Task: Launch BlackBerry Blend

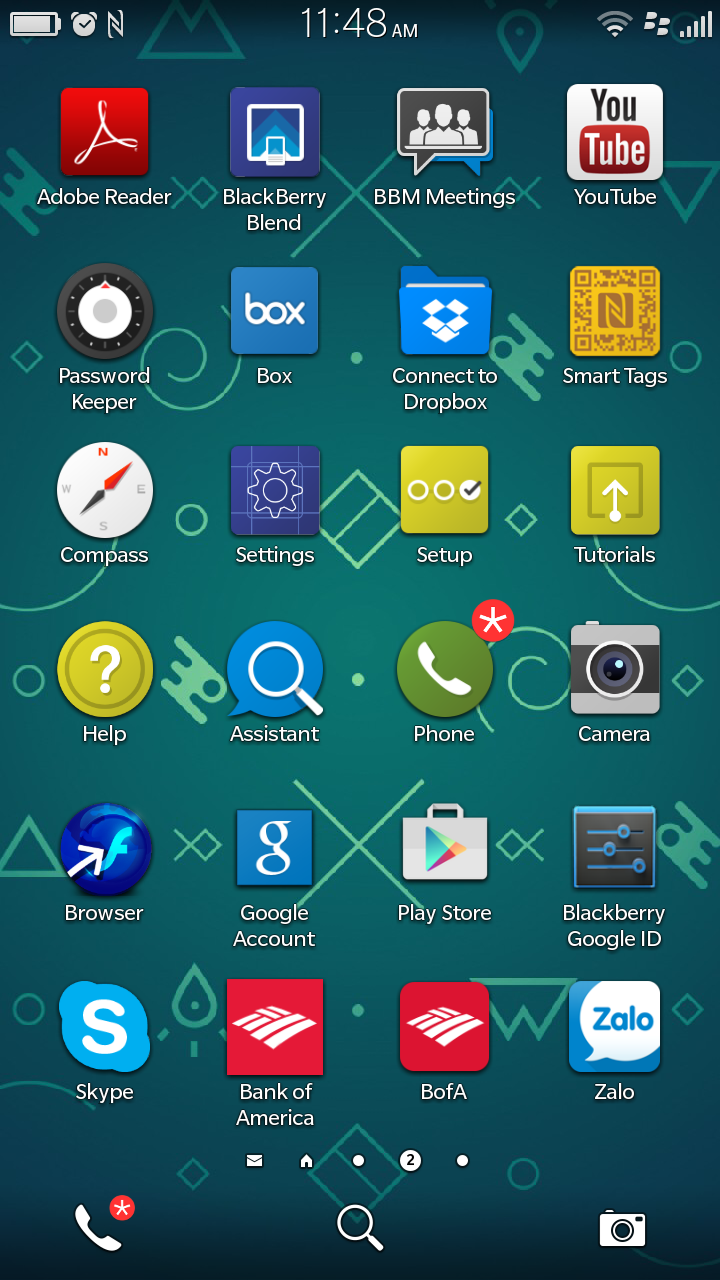Action: [274, 133]
